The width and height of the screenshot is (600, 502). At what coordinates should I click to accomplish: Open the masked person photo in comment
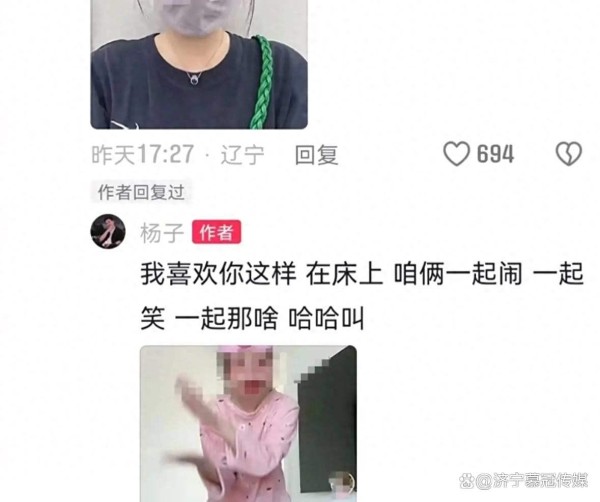point(198,64)
